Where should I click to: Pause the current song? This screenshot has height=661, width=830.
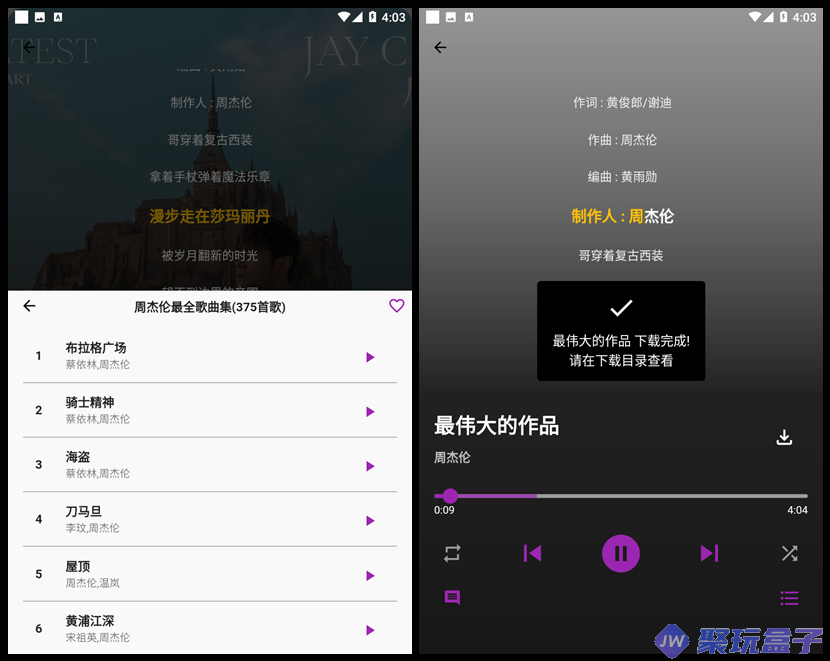click(620, 553)
